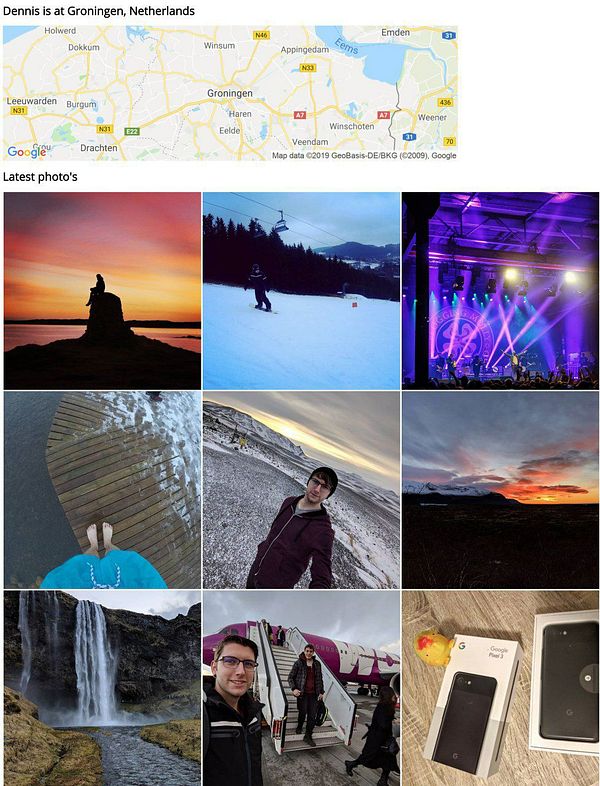Open the snowboarder on ski slope photo
The width and height of the screenshot is (600, 786).
coord(301,290)
